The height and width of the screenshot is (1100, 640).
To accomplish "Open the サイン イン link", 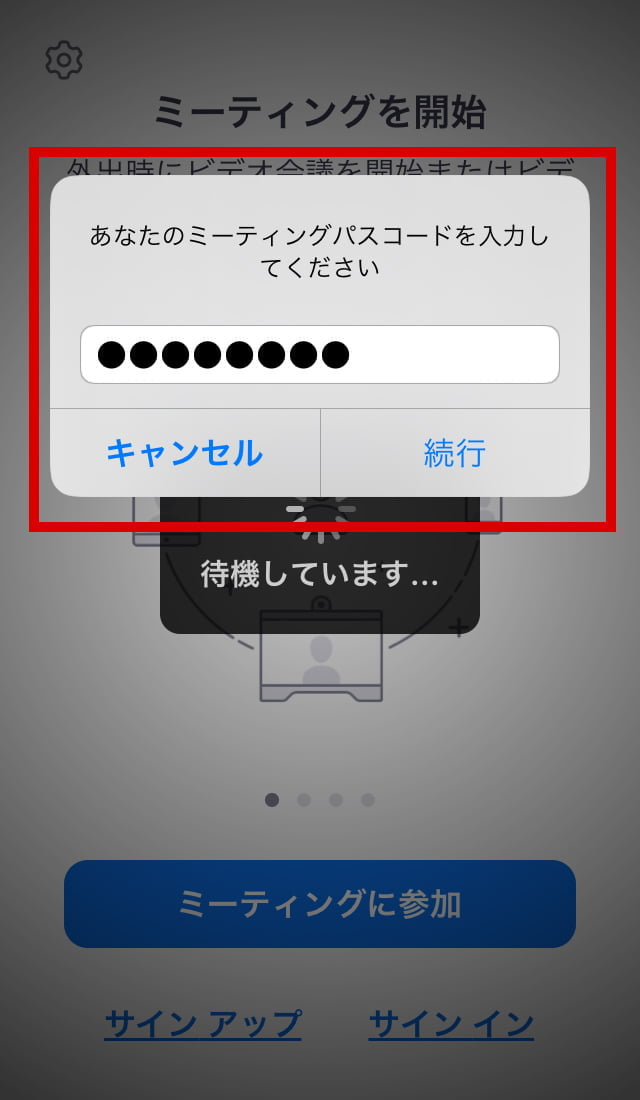I will pos(451,1023).
